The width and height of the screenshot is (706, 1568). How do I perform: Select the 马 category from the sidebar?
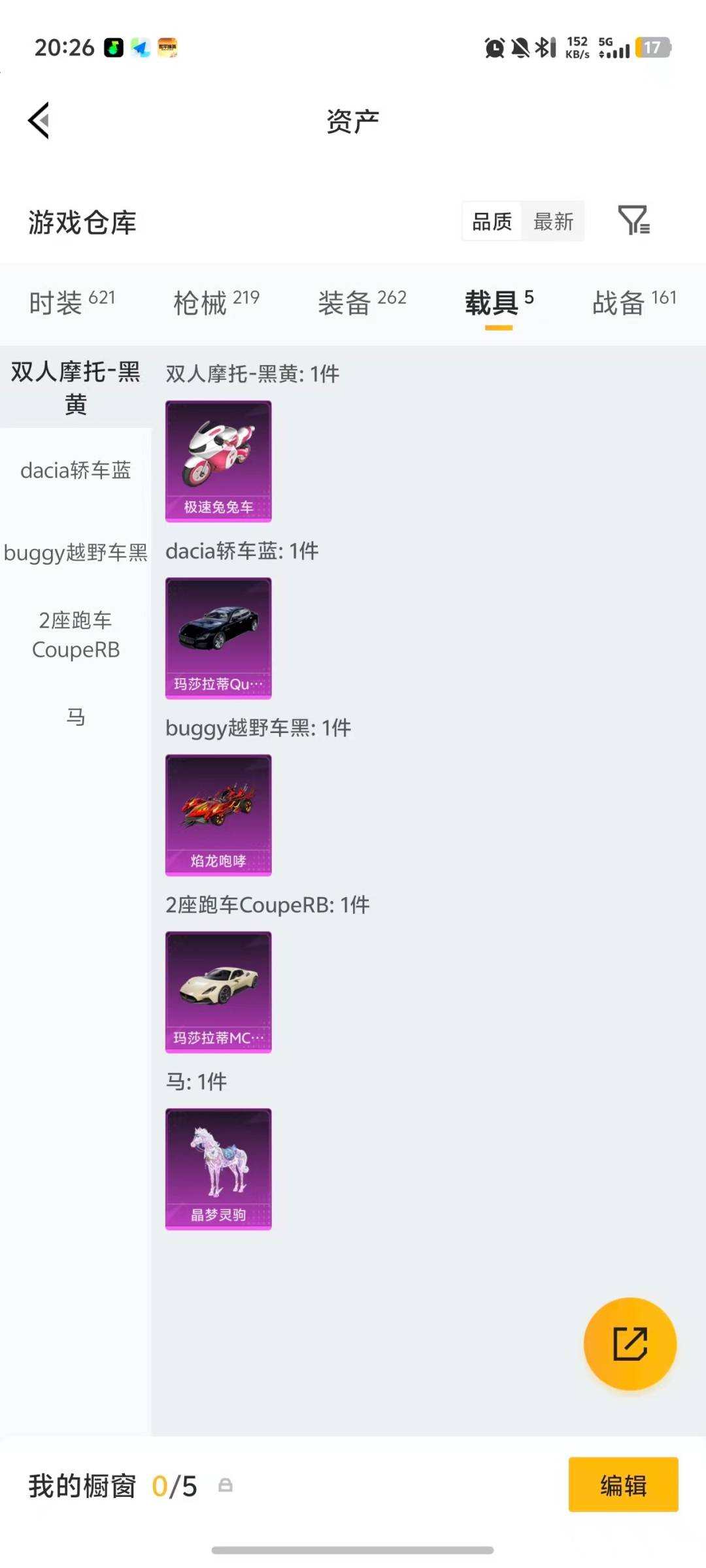click(x=74, y=717)
